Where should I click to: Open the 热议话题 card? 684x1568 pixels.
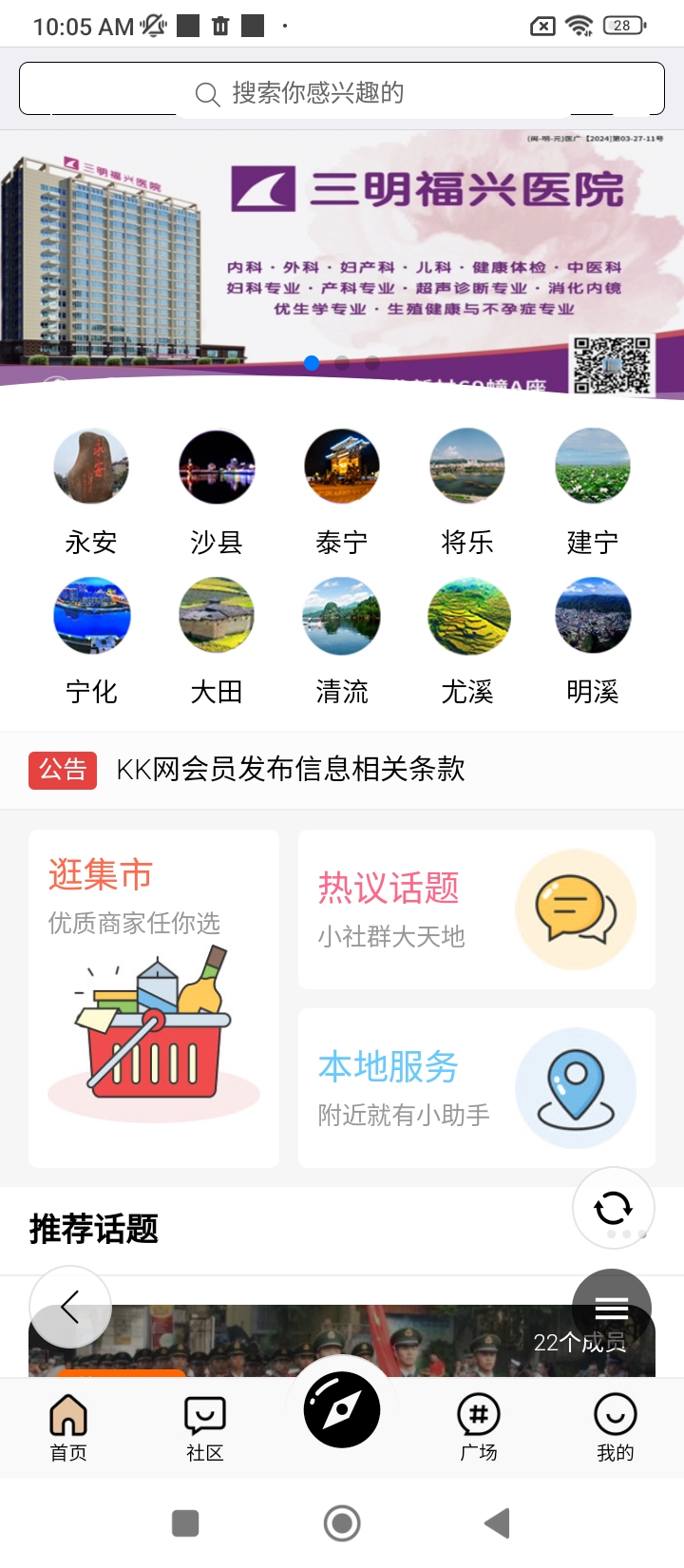[x=476, y=909]
